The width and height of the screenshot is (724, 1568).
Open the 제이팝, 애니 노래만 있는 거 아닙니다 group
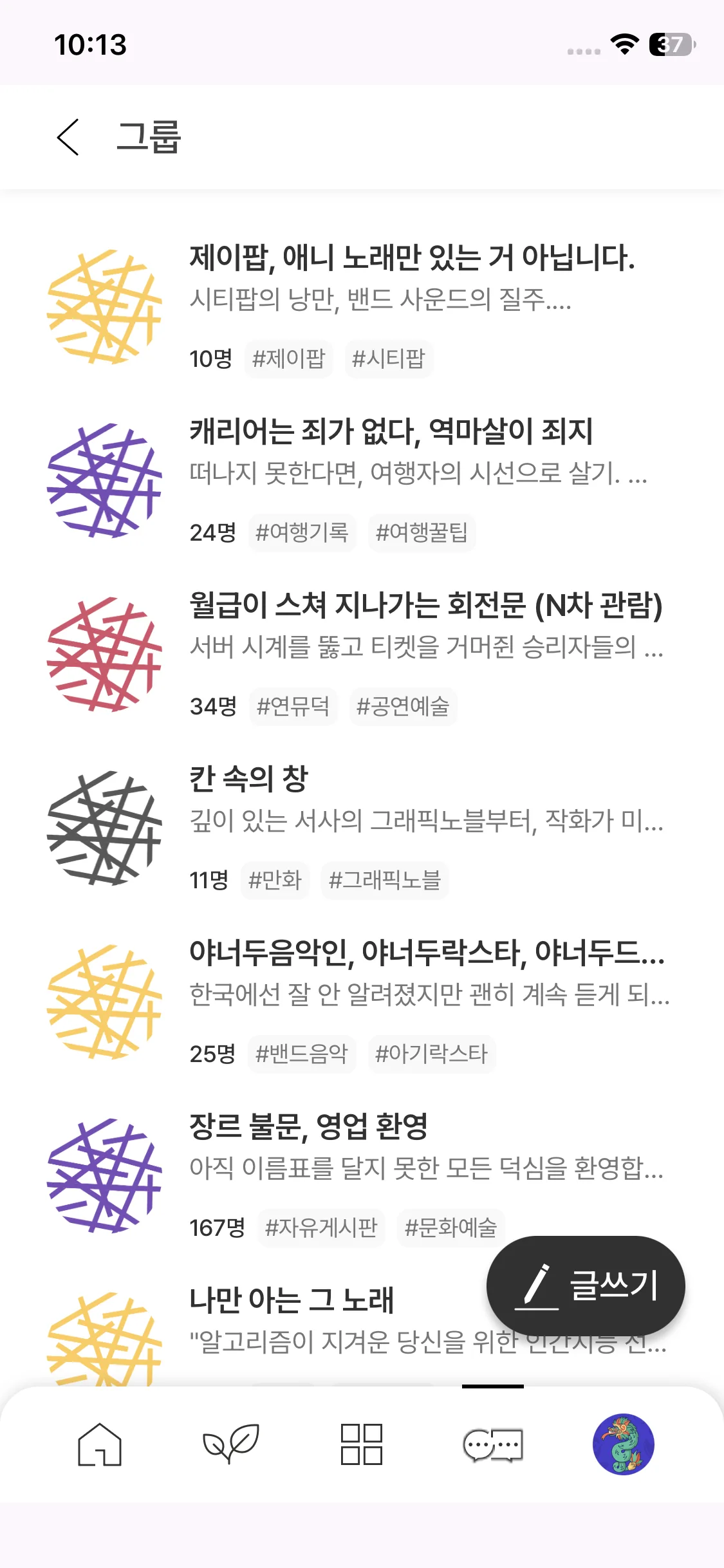(x=412, y=257)
